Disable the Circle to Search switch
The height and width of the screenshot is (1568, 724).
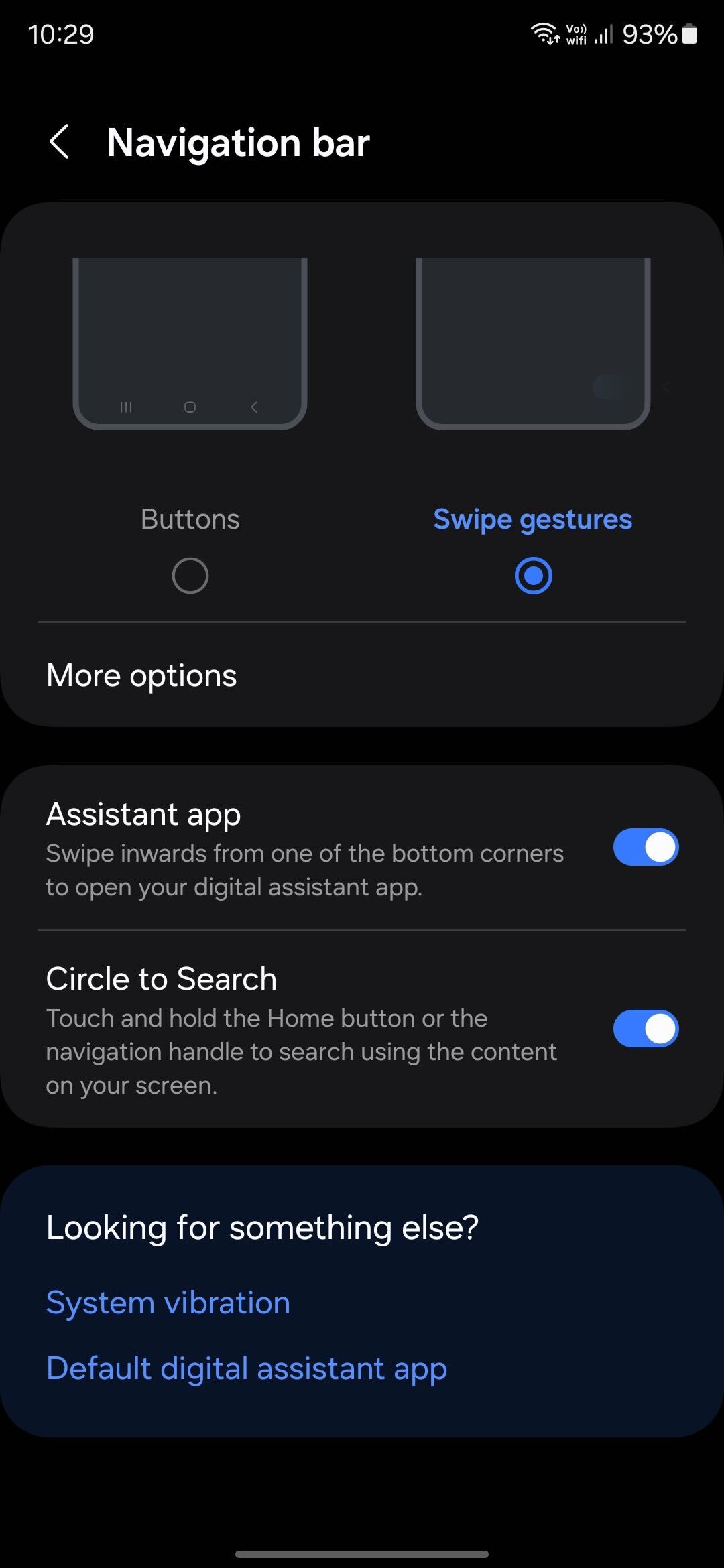coord(646,1029)
